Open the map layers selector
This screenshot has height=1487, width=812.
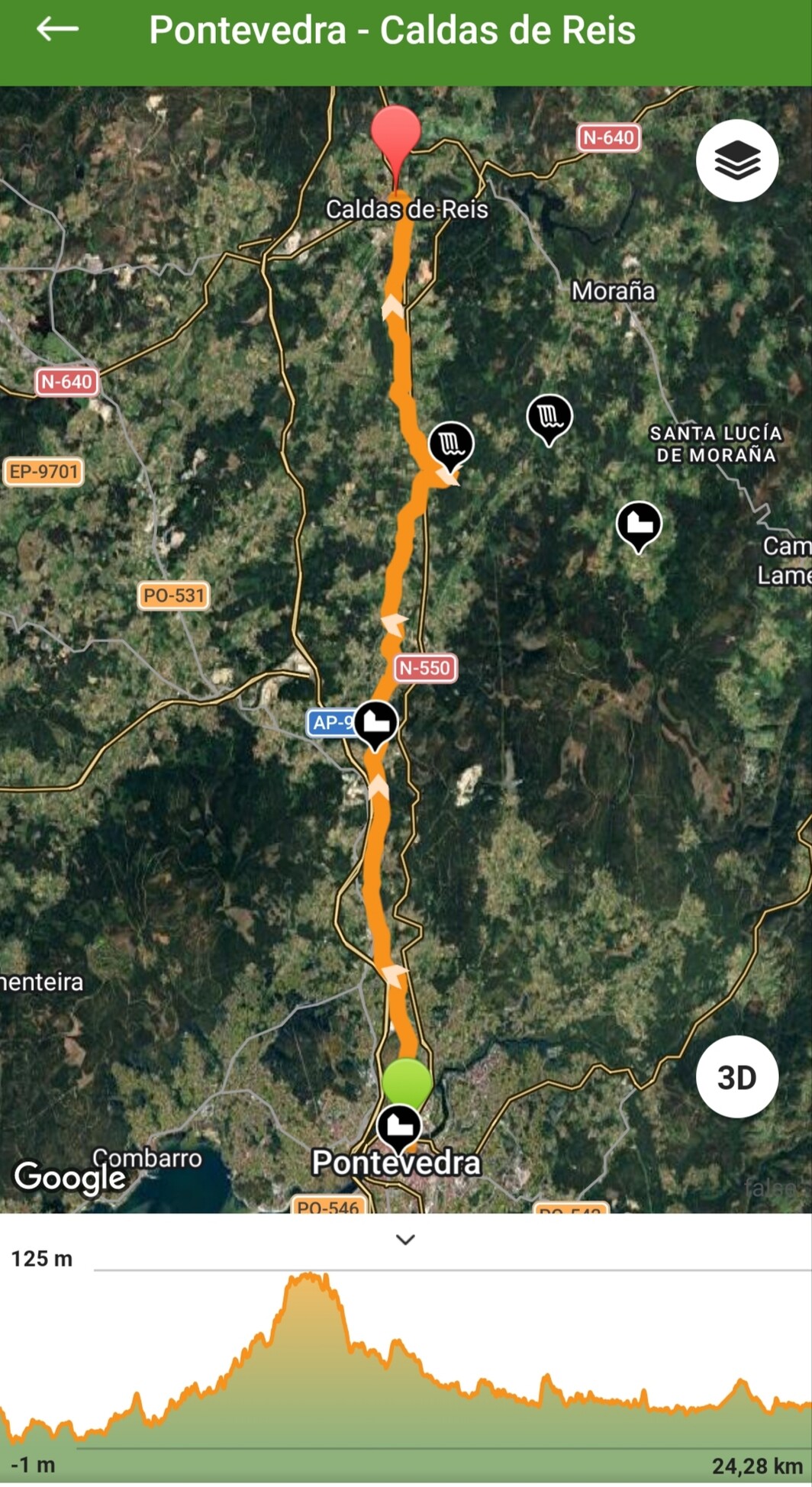pyautogui.click(x=736, y=160)
